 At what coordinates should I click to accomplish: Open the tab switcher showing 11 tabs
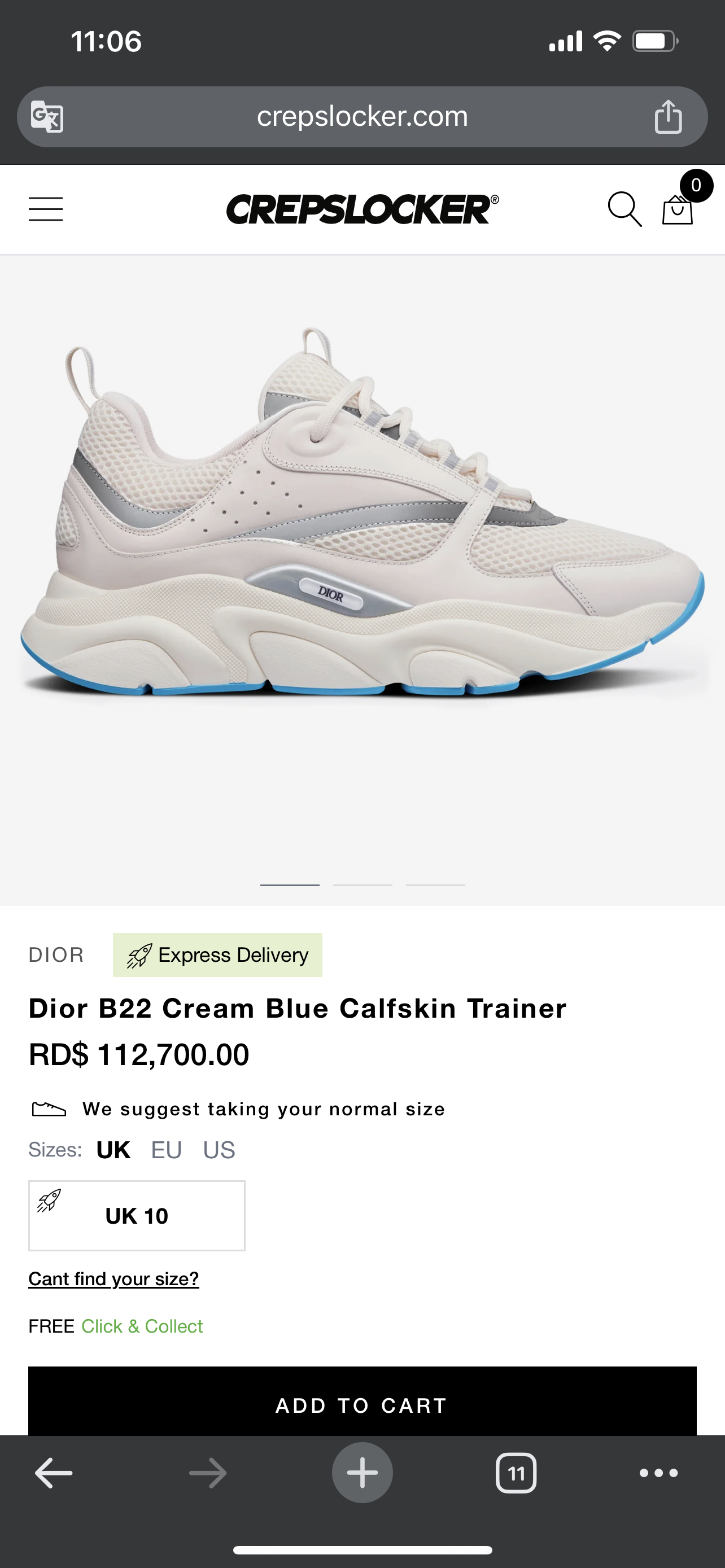516,1473
